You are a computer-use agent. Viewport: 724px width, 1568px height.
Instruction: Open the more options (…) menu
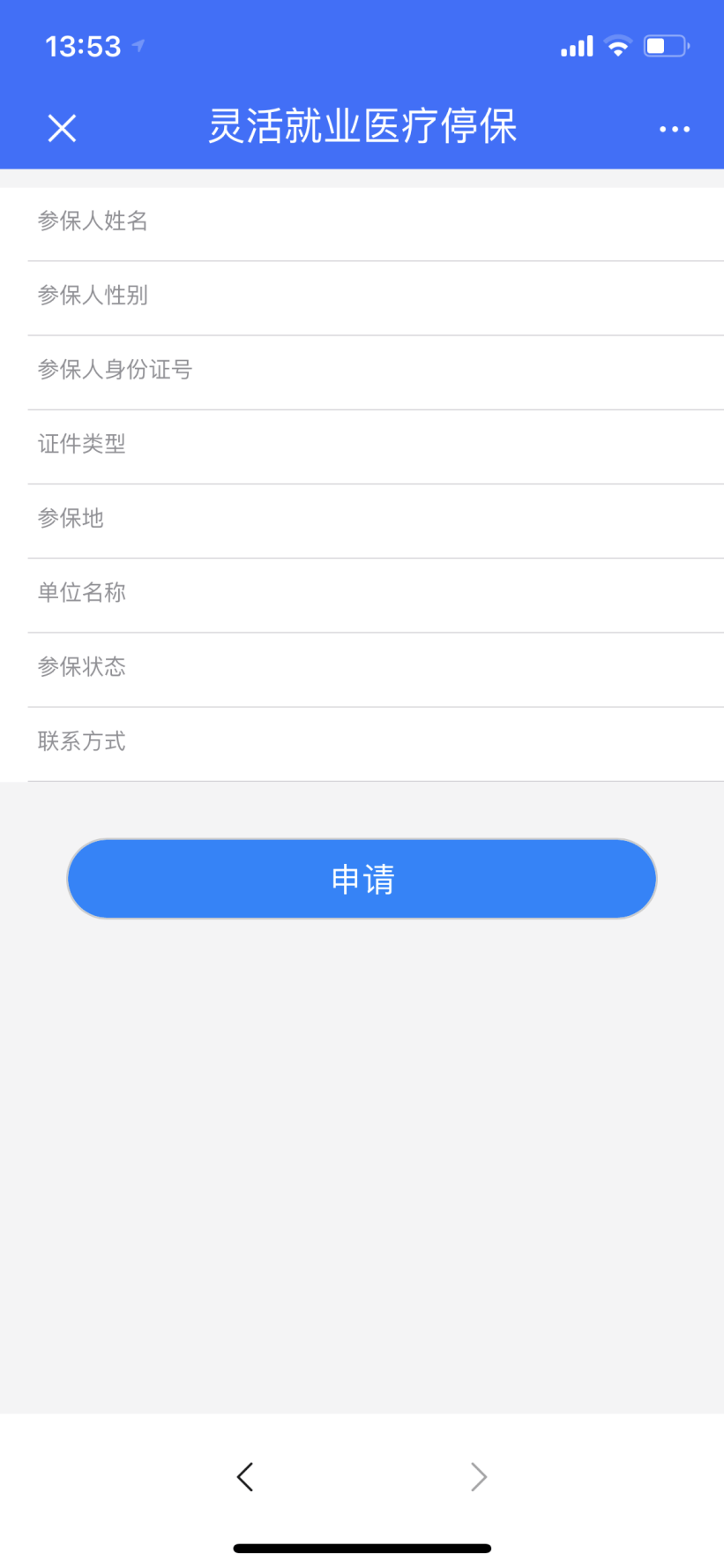(675, 128)
